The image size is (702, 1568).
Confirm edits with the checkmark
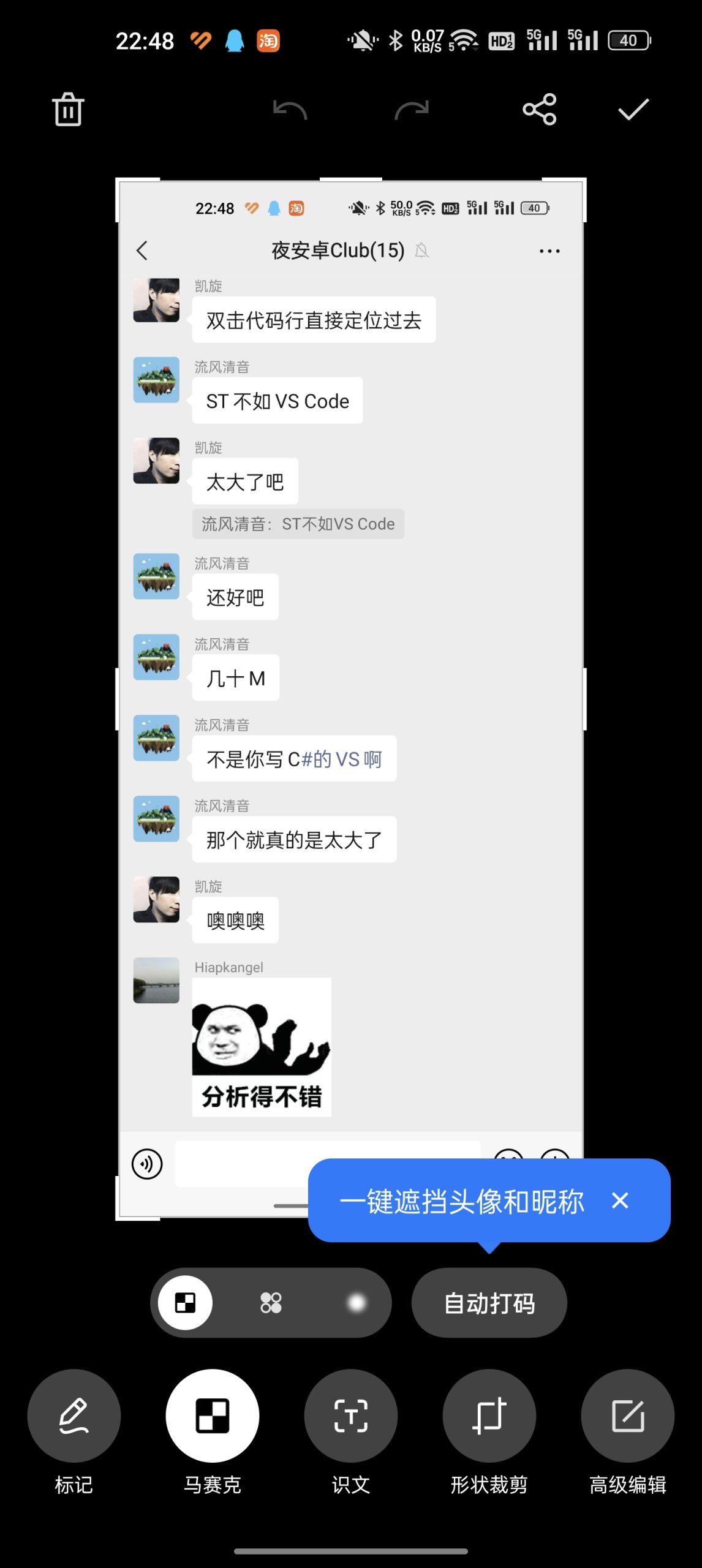coord(633,110)
